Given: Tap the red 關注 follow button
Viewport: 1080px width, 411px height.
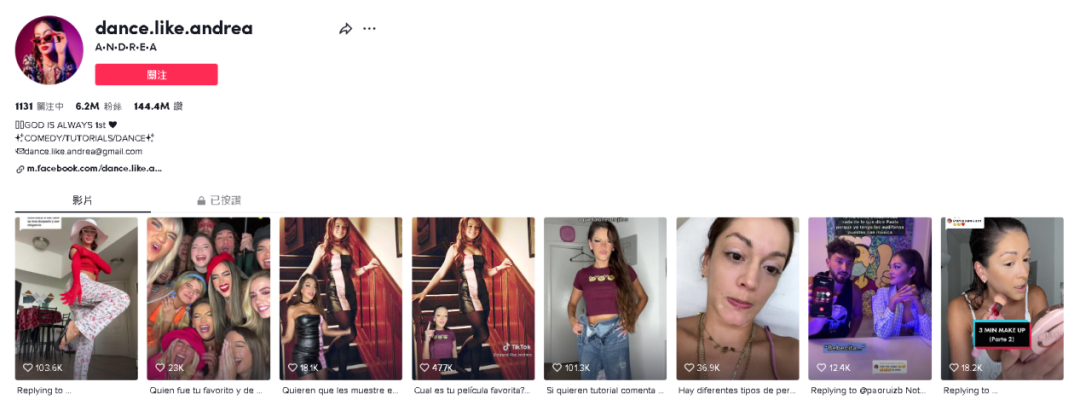Looking at the screenshot, I should pyautogui.click(x=156, y=75).
